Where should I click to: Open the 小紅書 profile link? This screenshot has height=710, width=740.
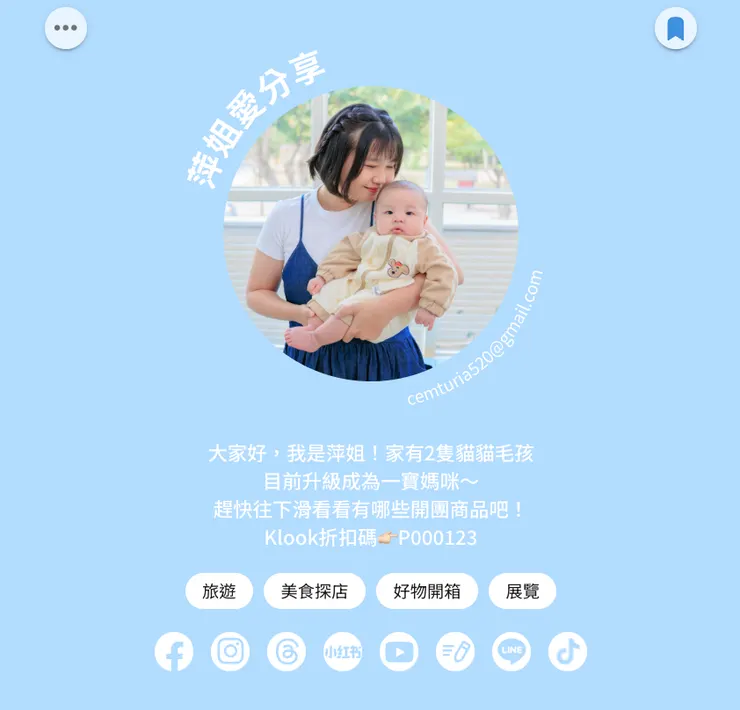tap(343, 652)
